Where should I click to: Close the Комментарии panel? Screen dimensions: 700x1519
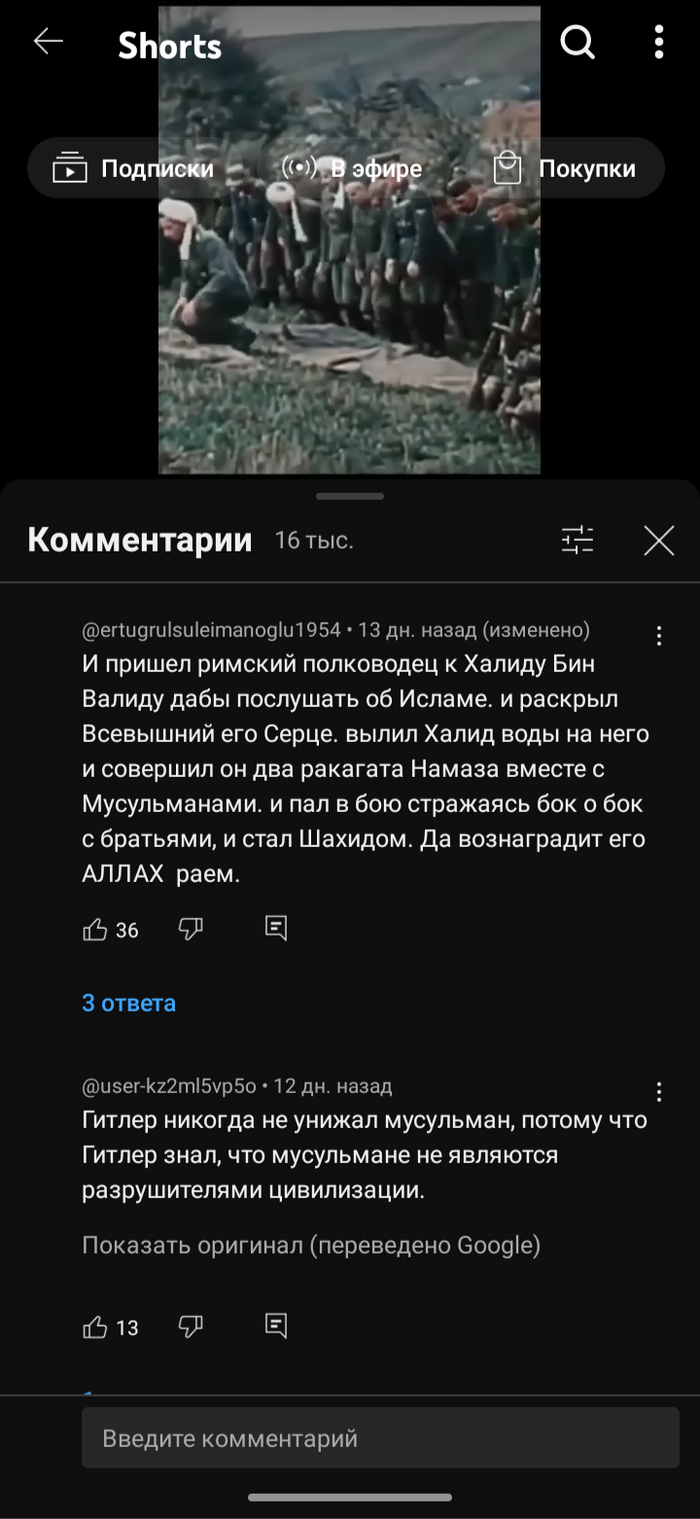[x=659, y=540]
